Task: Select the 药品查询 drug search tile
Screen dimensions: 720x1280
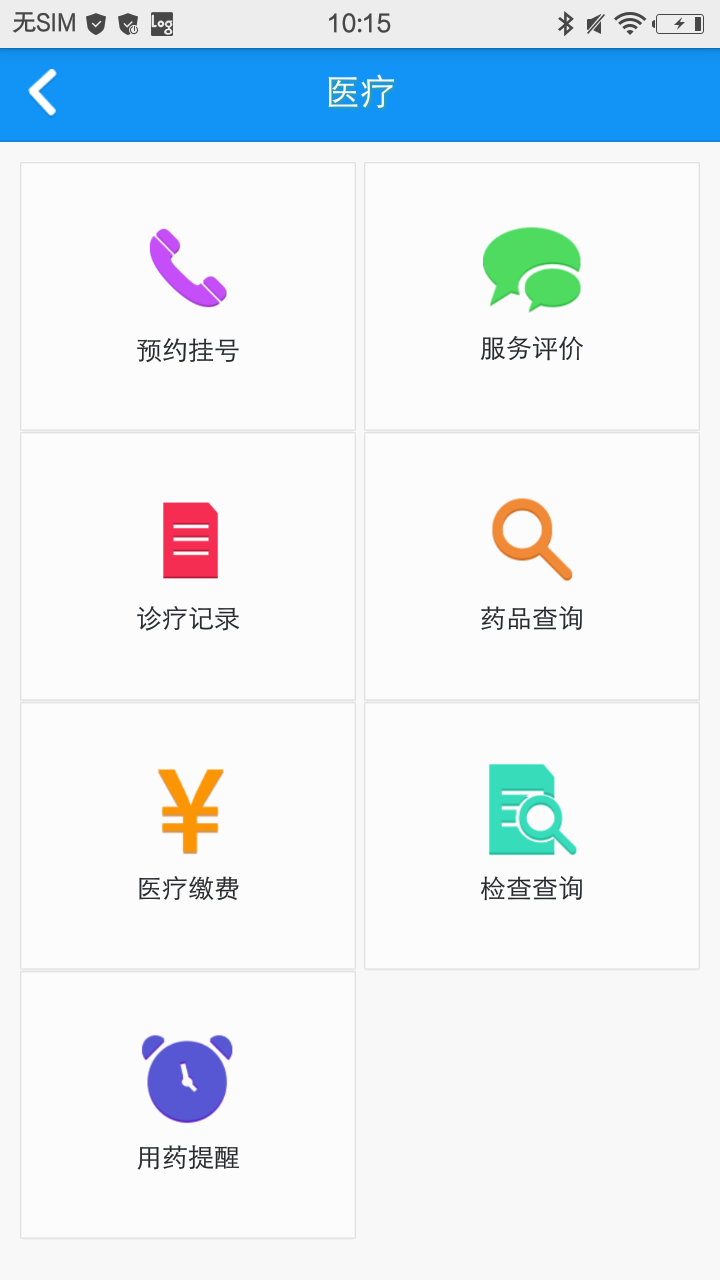Action: click(x=532, y=566)
